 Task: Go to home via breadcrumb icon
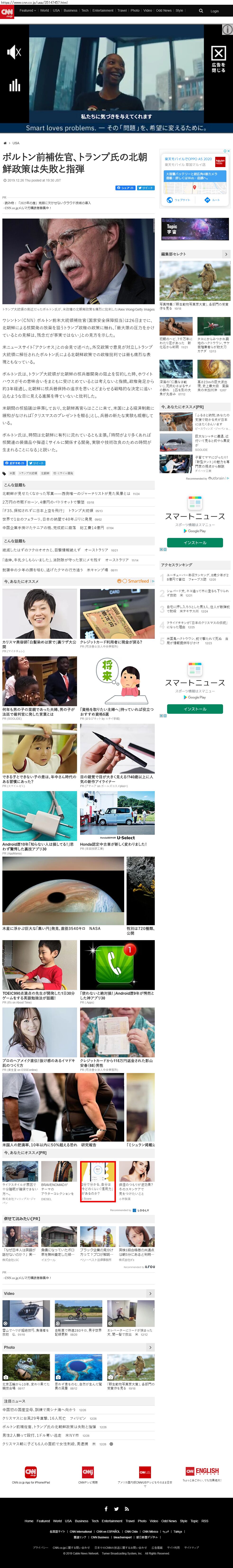(5, 143)
